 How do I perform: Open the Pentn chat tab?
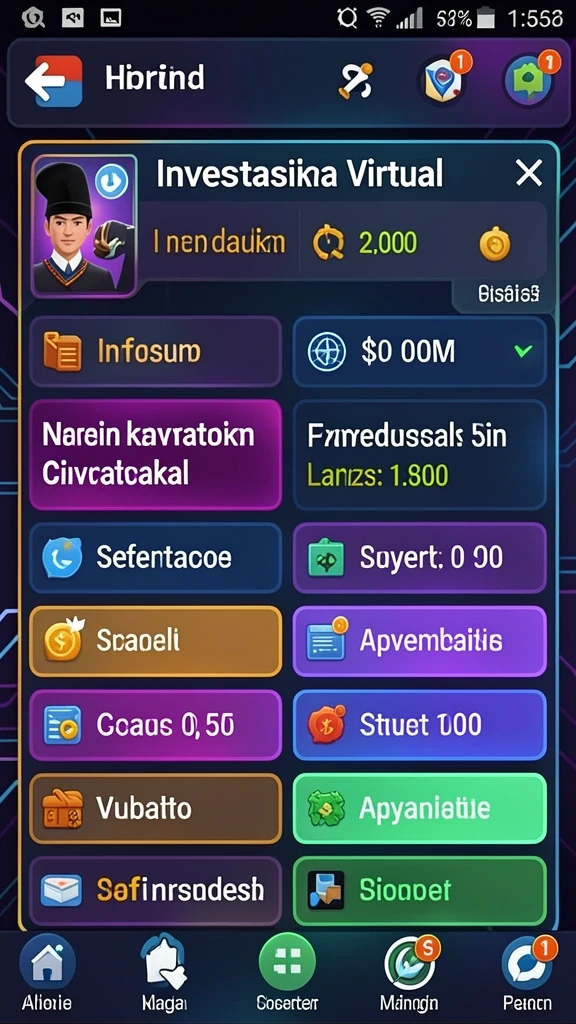528,974
